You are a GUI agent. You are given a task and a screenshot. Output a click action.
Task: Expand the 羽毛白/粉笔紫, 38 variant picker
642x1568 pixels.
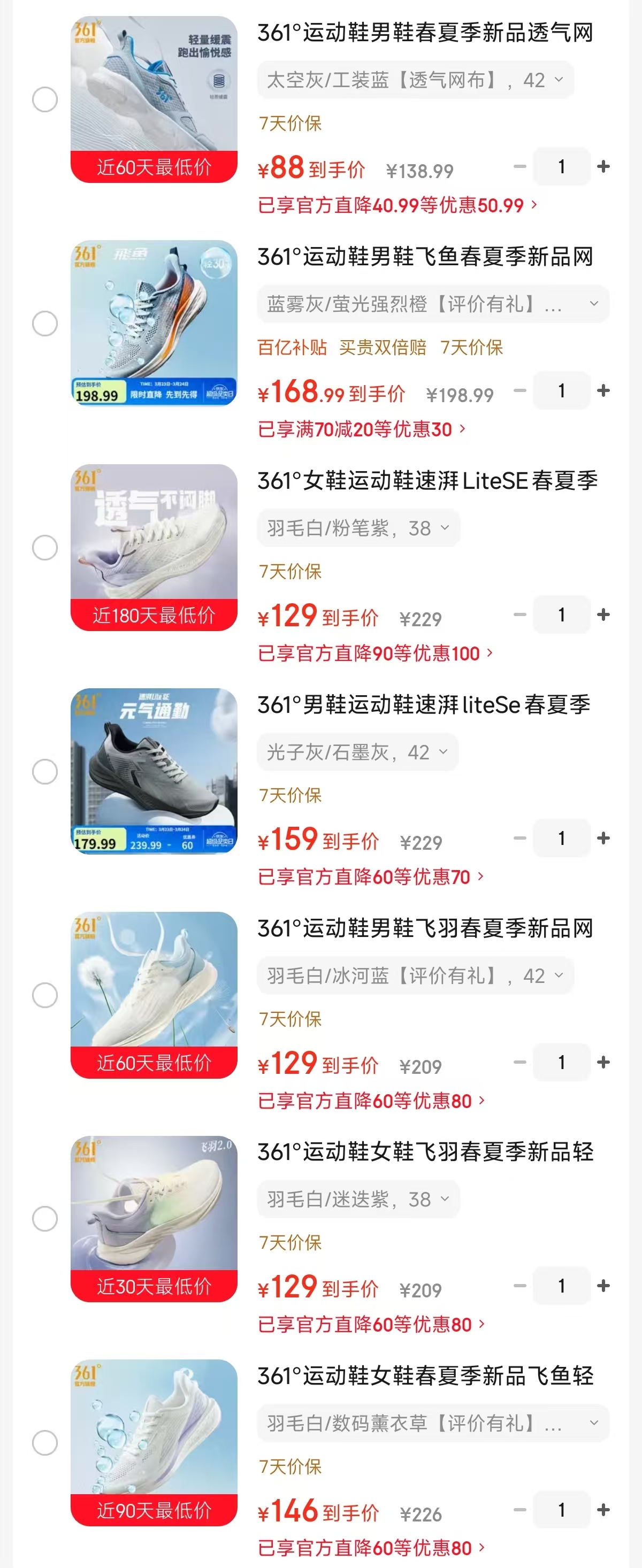click(358, 528)
